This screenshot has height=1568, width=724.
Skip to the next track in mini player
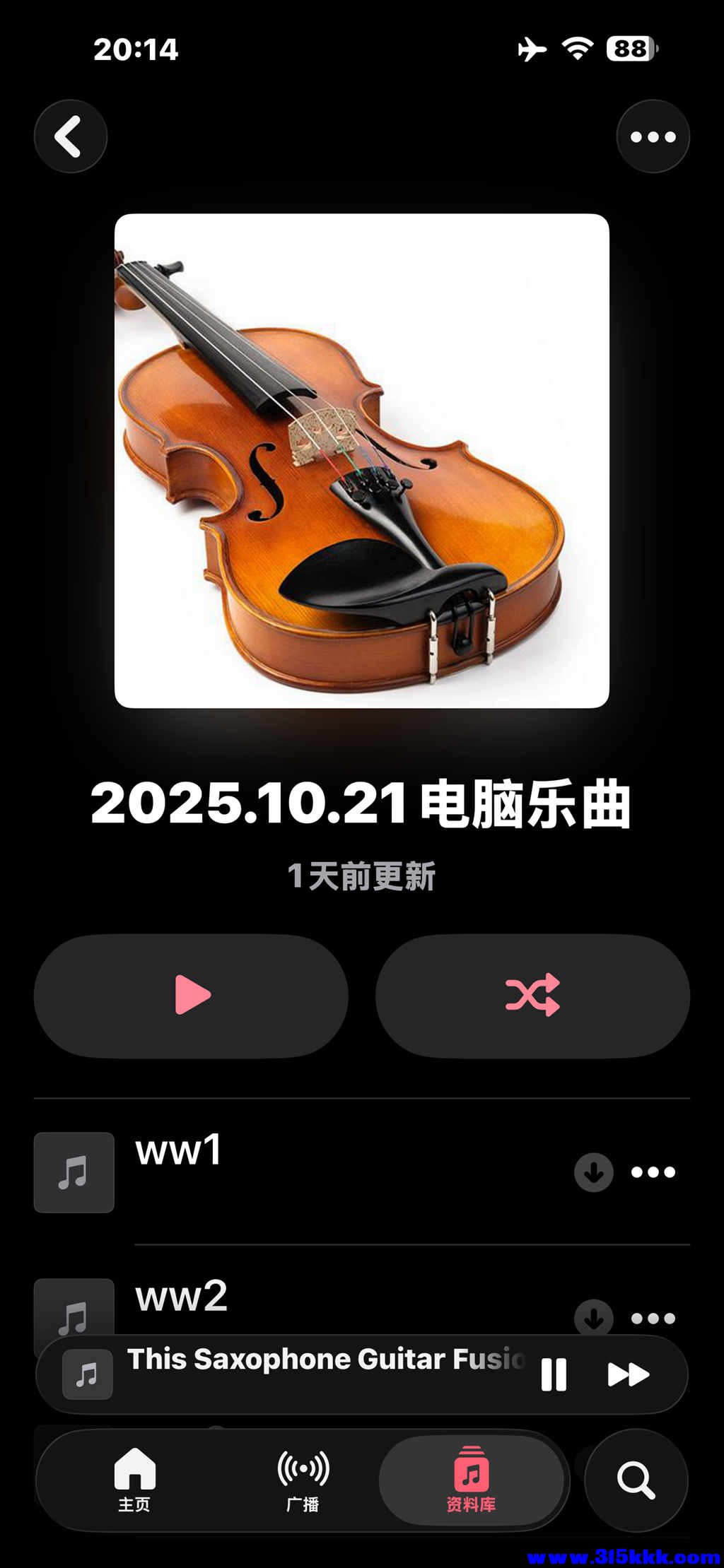pyautogui.click(x=628, y=1373)
